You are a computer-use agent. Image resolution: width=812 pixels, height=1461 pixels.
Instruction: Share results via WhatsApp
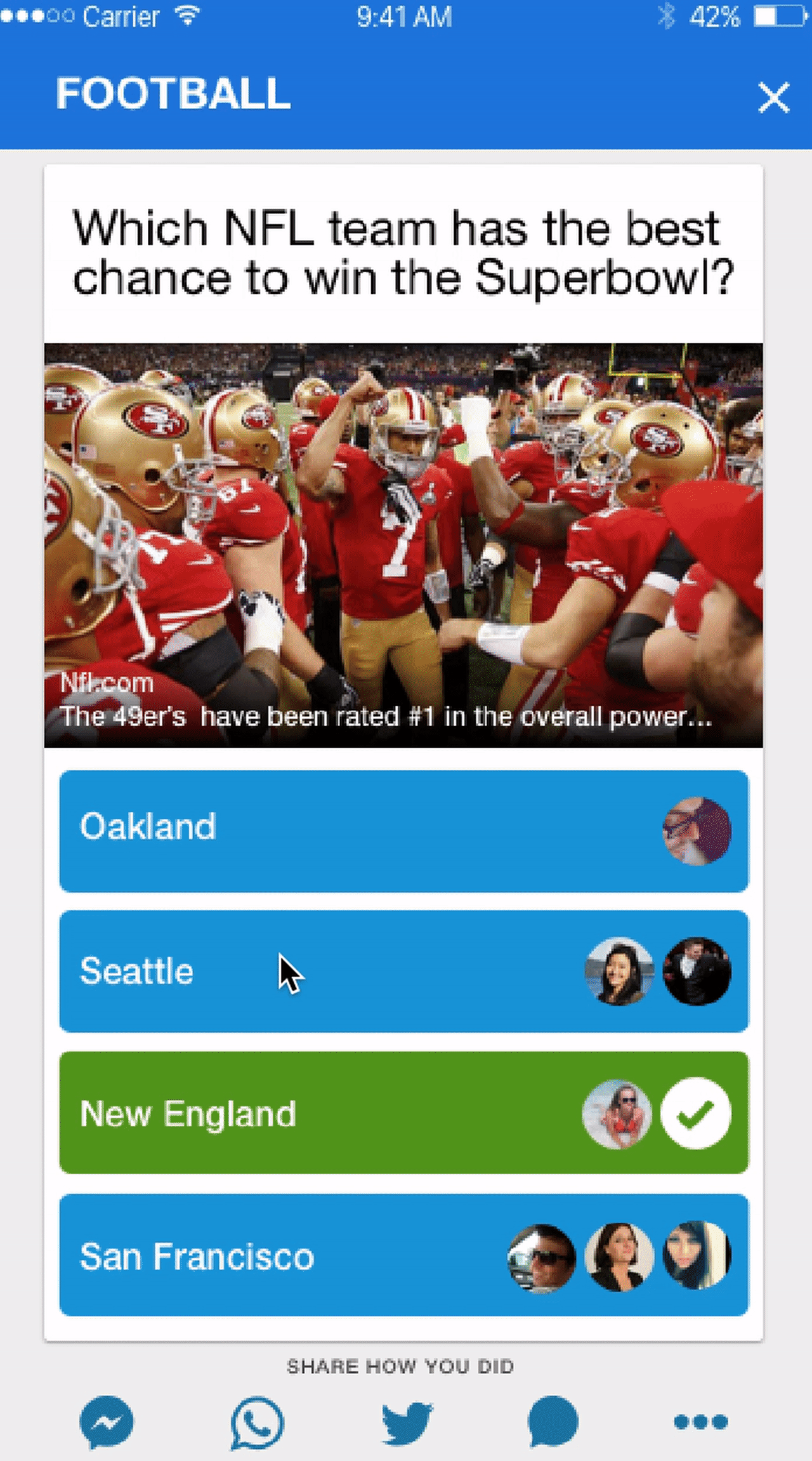(257, 1422)
